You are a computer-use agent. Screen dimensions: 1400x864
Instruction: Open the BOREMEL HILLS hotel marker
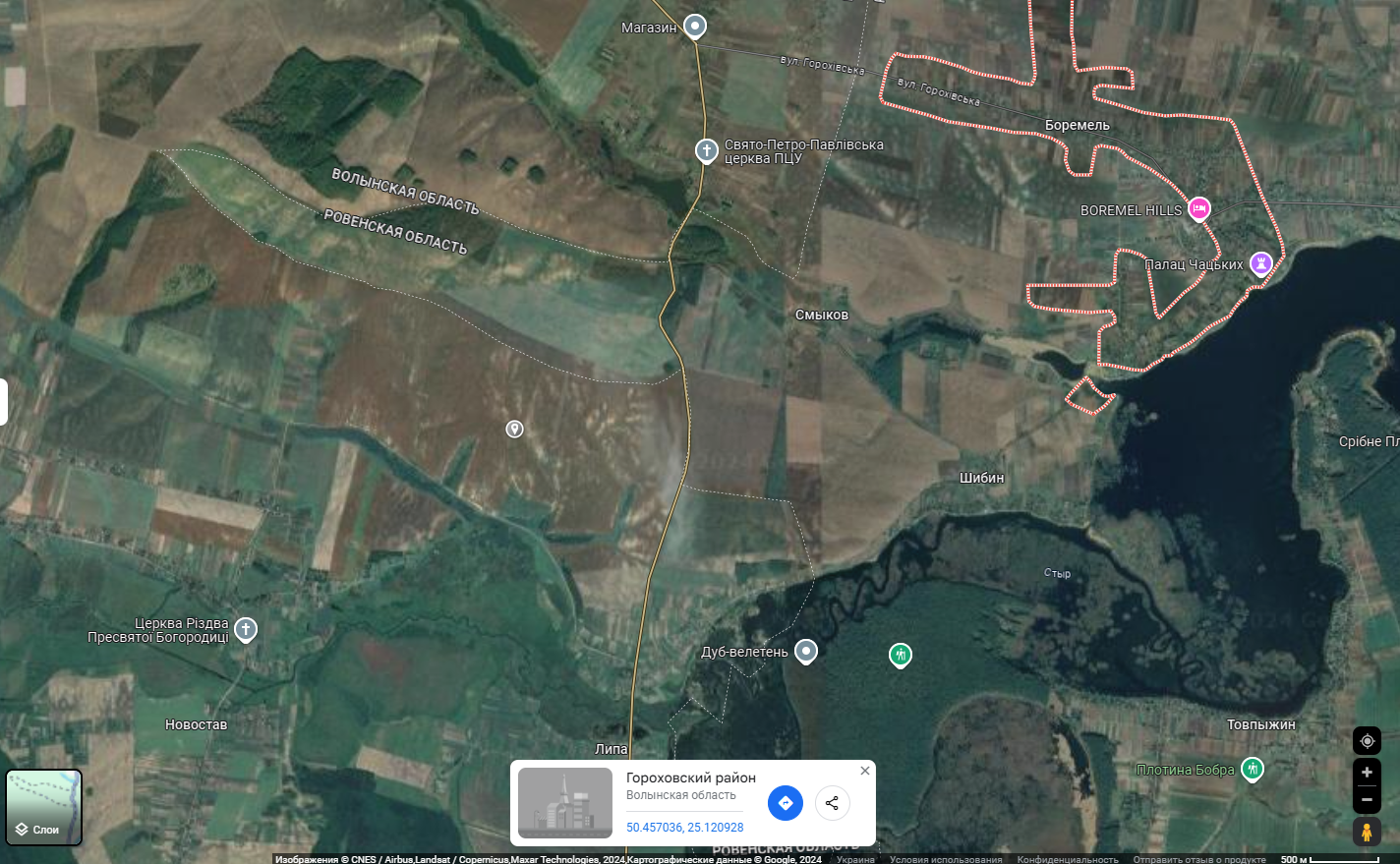[1198, 208]
